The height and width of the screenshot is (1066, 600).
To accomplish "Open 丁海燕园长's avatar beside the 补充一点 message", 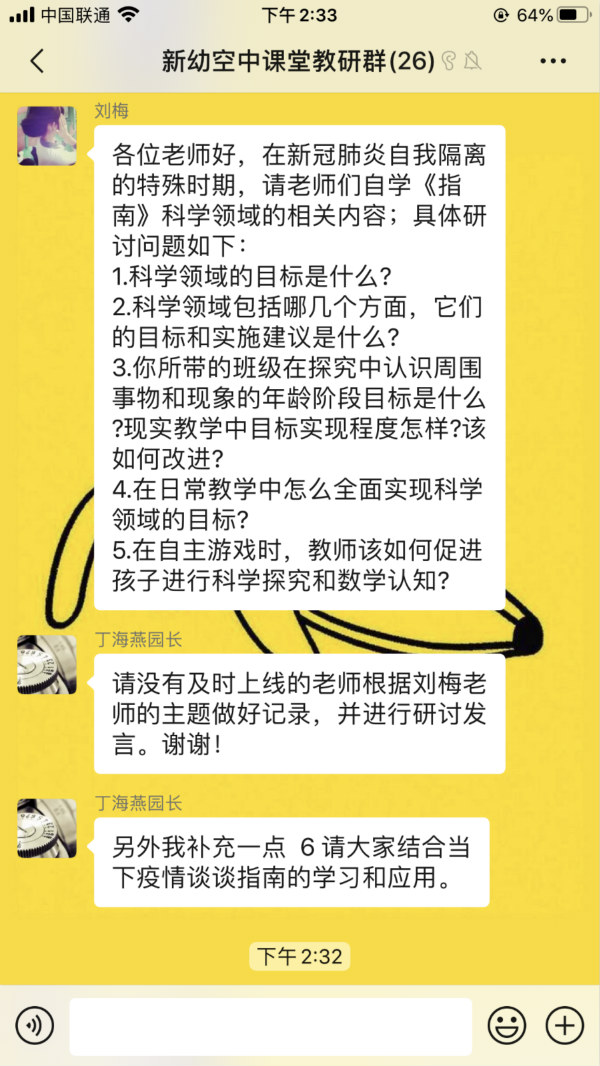I will tap(47, 828).
